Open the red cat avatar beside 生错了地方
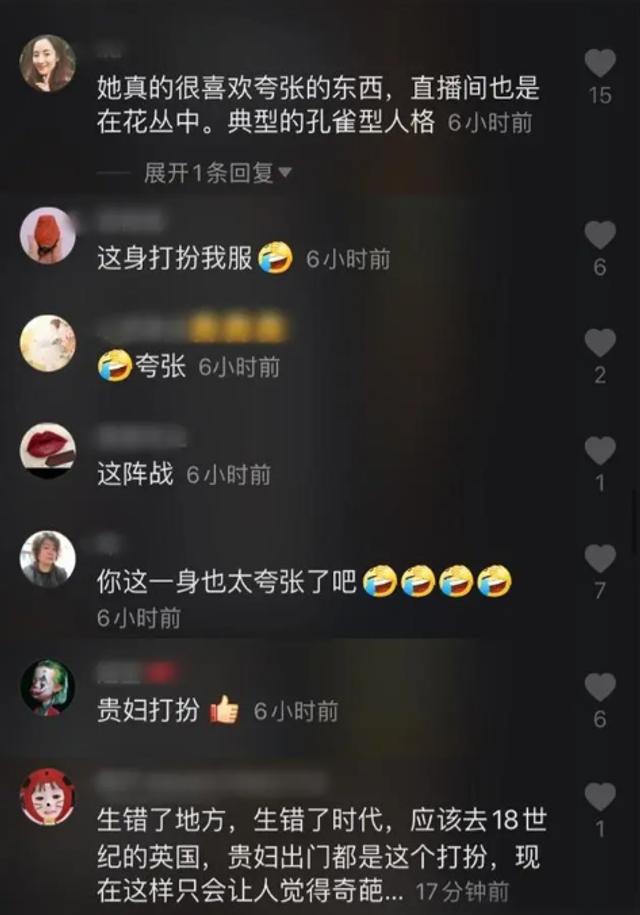This screenshot has width=640, height=915. pyautogui.click(x=47, y=797)
